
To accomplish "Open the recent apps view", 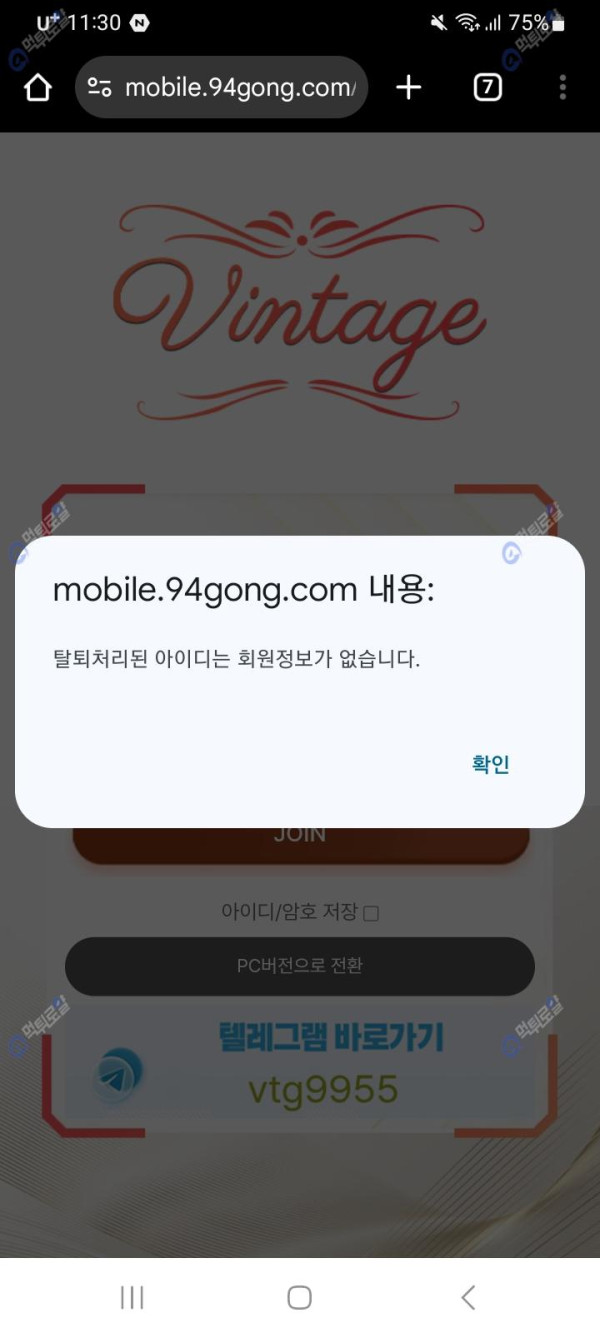I will click(x=132, y=1297).
